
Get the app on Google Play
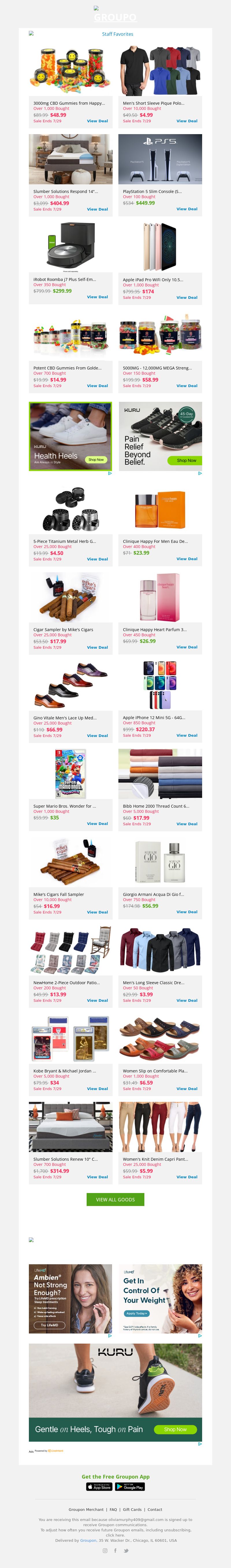point(130,1487)
